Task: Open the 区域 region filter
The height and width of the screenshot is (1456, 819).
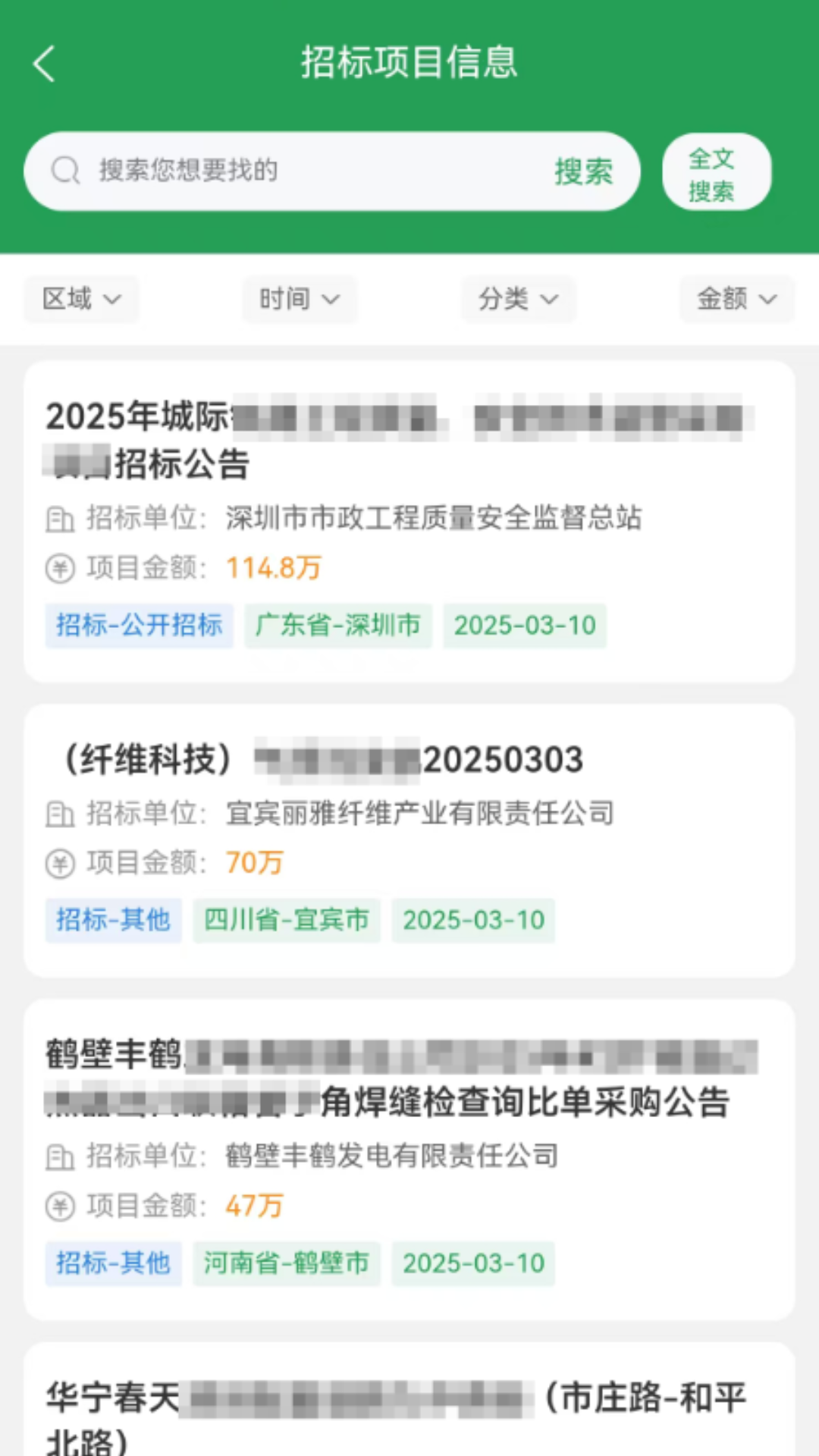Action: (81, 299)
